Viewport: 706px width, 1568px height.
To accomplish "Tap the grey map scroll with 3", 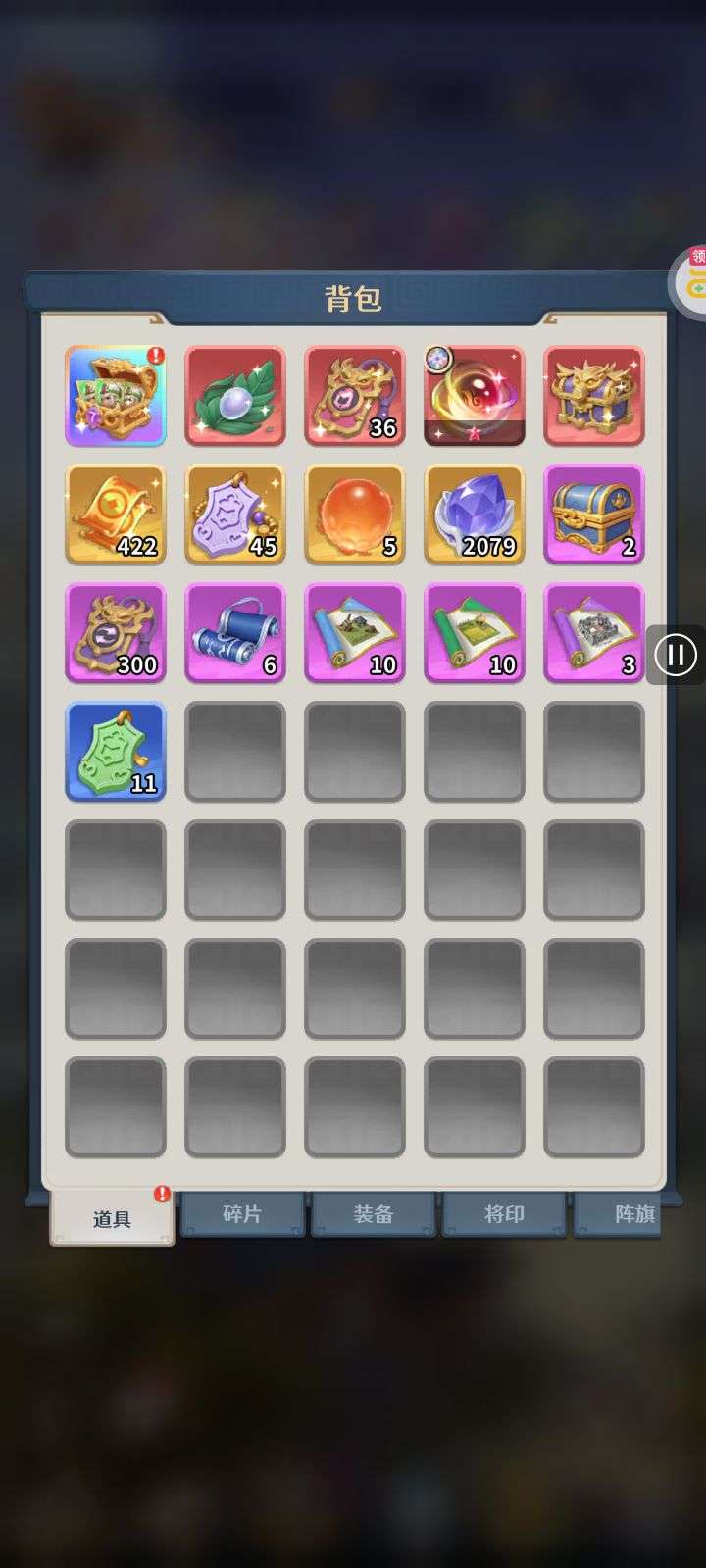I will coord(594,633).
